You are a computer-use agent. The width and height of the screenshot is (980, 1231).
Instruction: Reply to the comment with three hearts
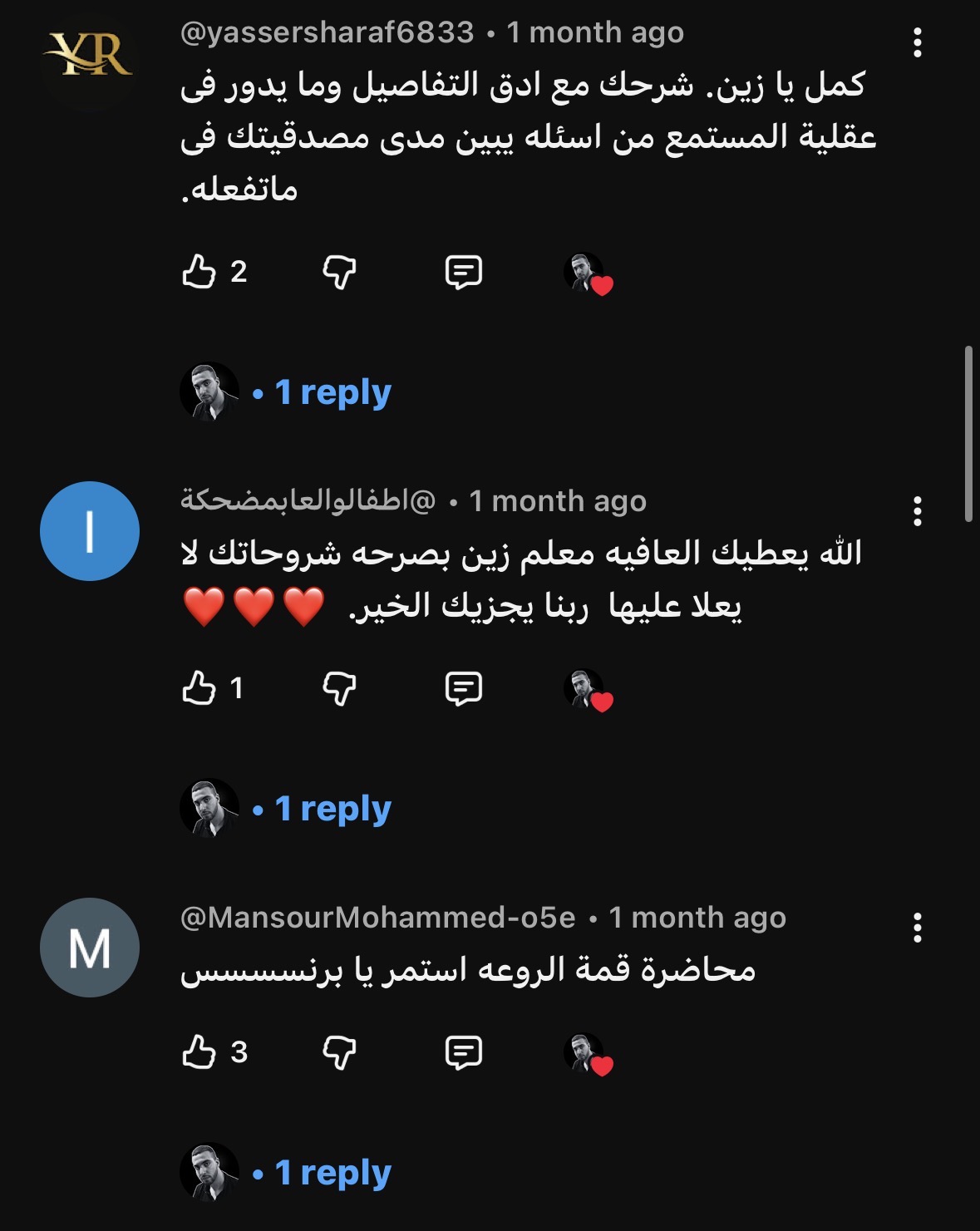463,688
